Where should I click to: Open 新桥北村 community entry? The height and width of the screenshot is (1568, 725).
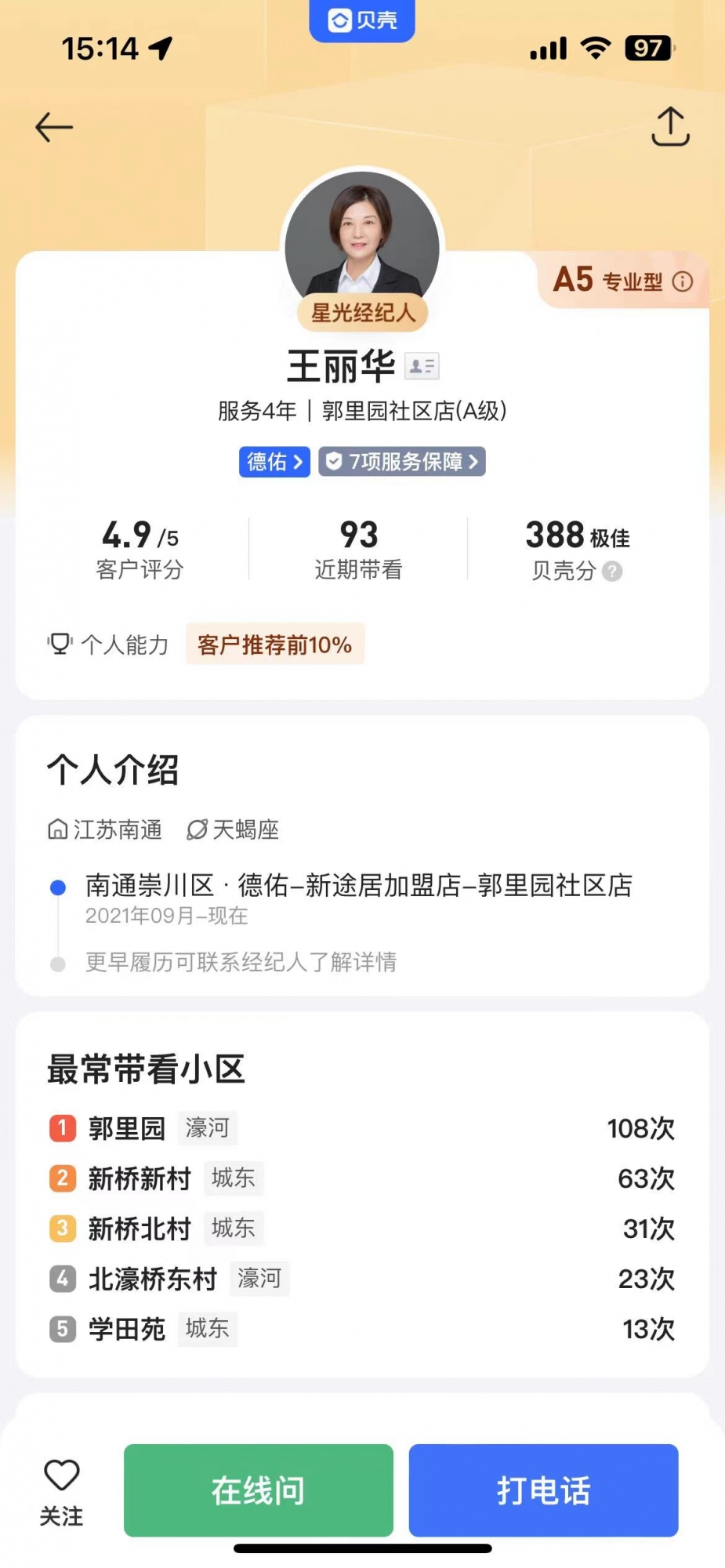coord(140,1229)
